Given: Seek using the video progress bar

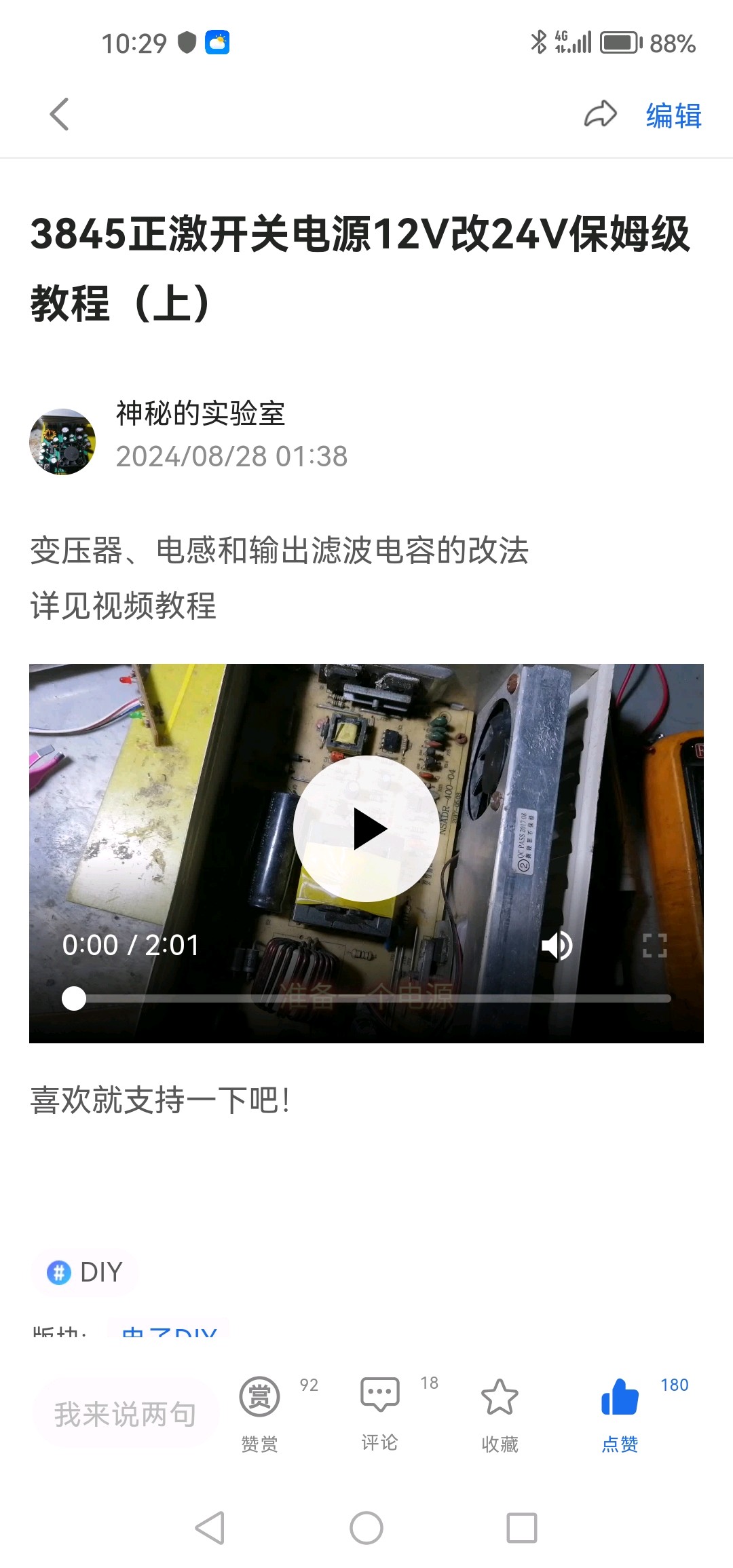Looking at the screenshot, I should click(372, 998).
